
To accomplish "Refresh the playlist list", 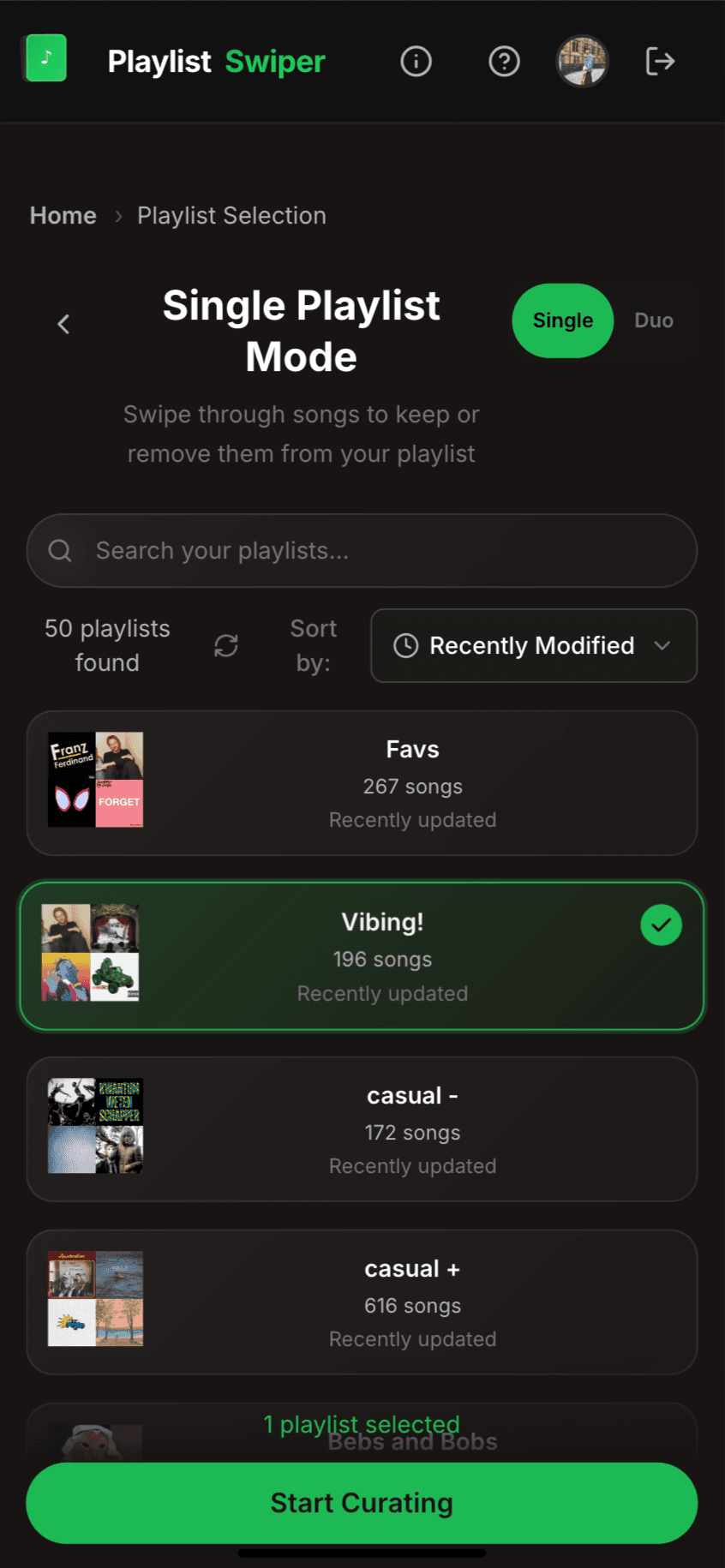I will pyautogui.click(x=226, y=646).
